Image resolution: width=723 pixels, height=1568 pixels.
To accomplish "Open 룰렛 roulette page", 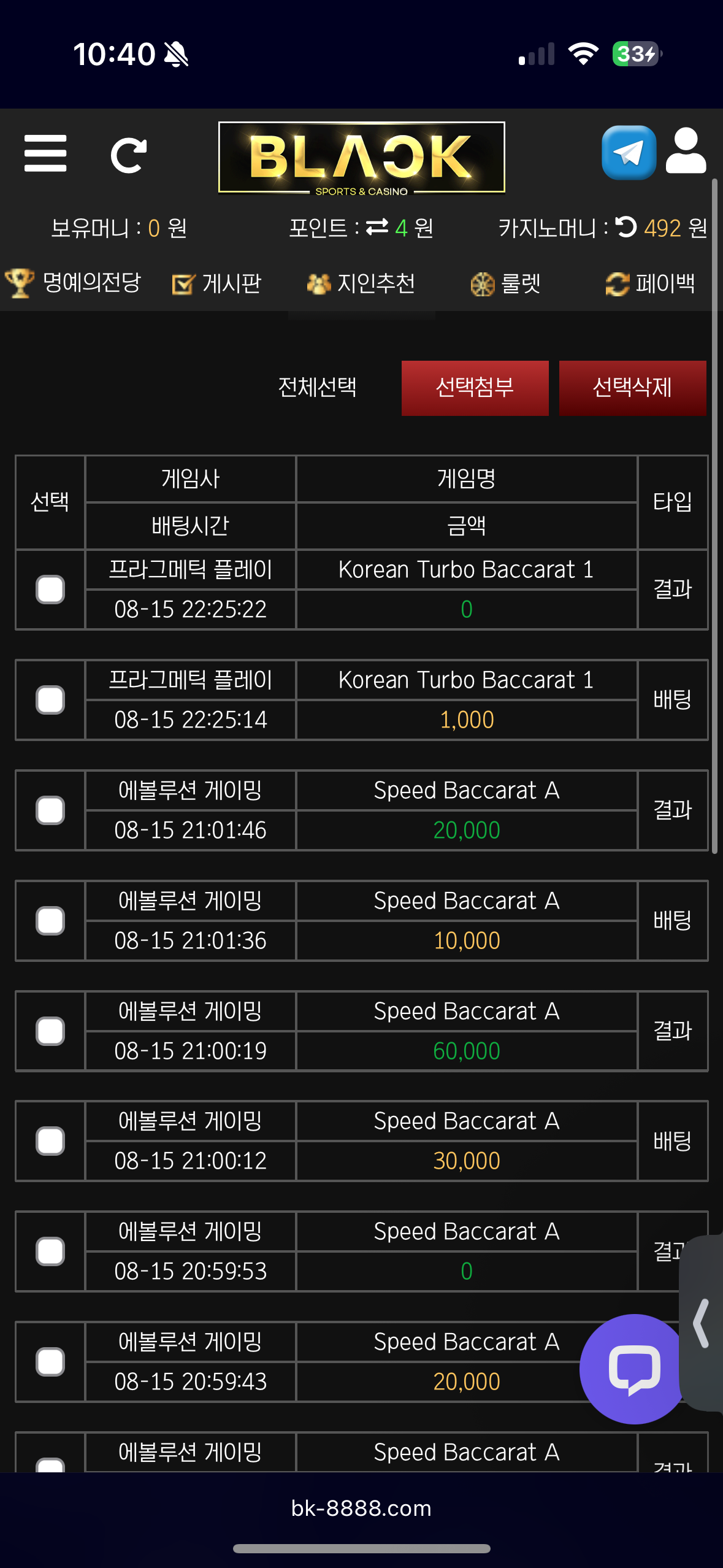I will coord(505,283).
